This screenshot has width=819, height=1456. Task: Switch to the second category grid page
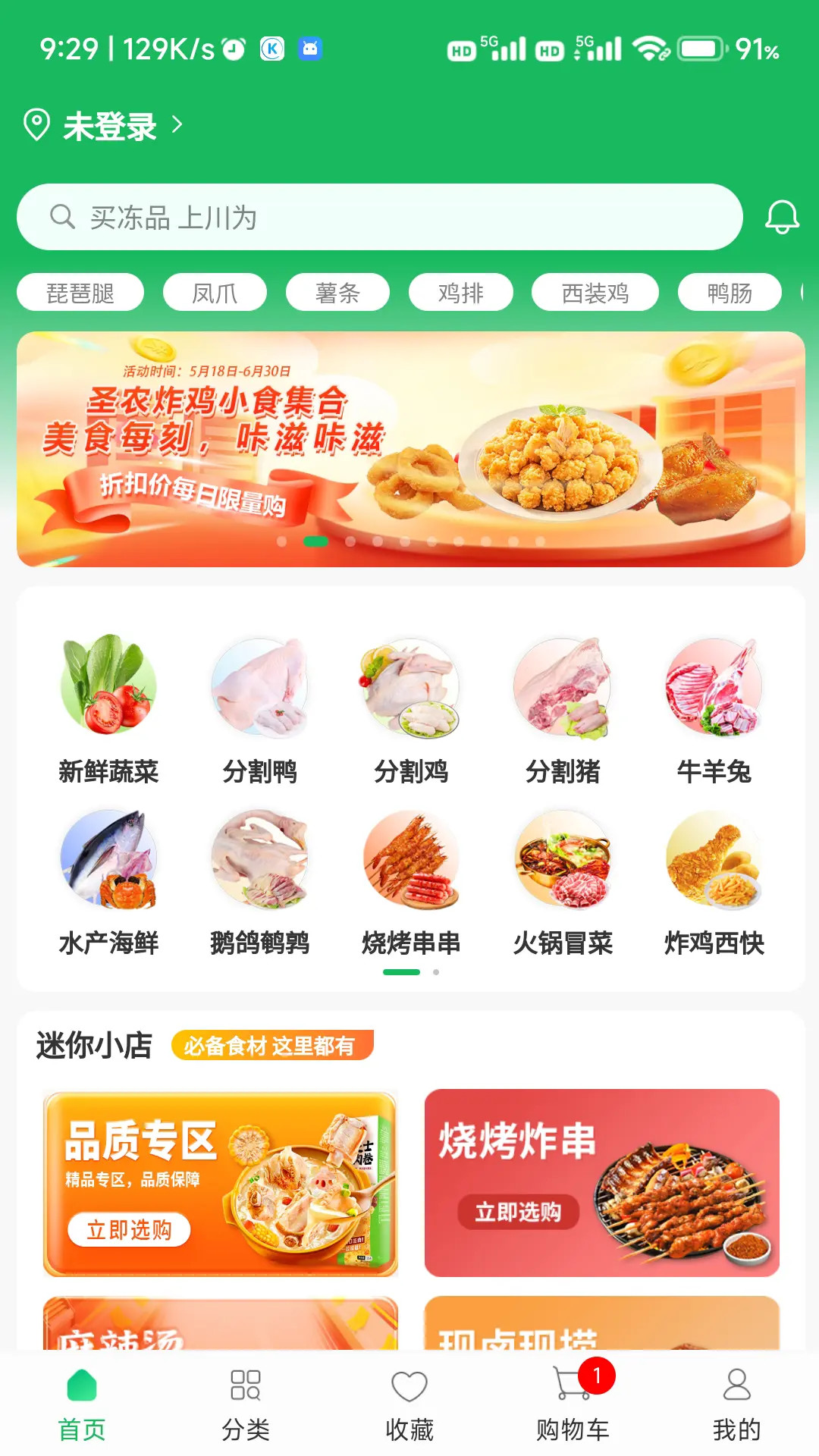pyautogui.click(x=436, y=971)
